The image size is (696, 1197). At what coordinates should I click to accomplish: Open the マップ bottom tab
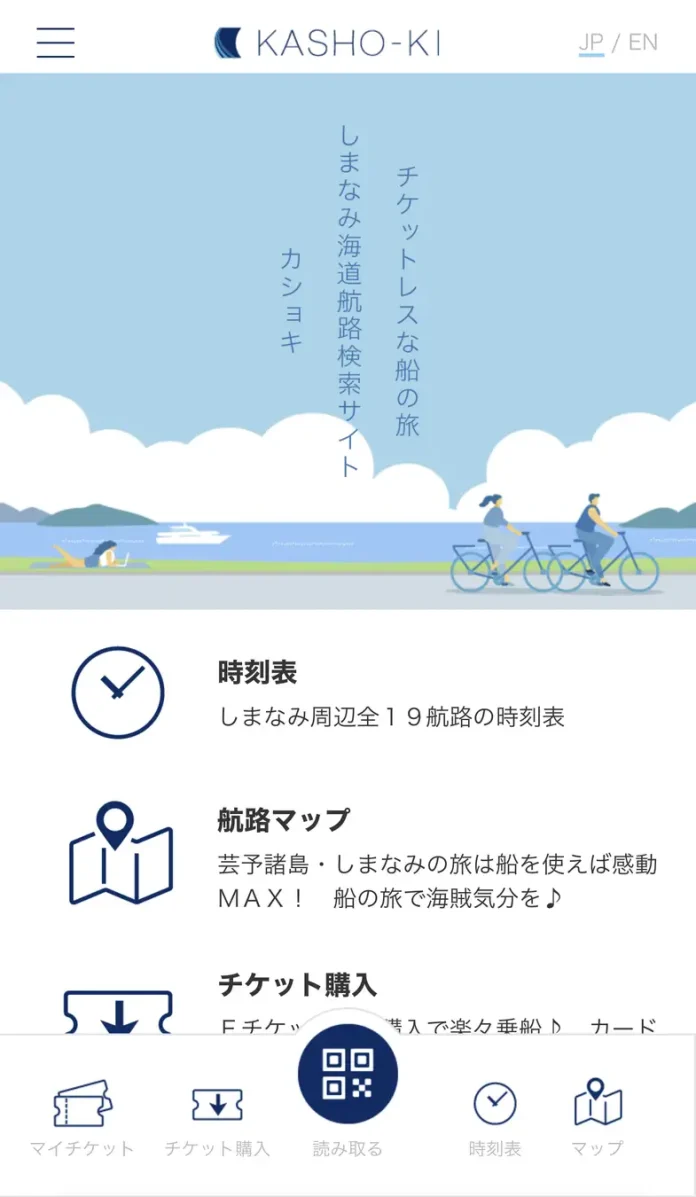(598, 1117)
